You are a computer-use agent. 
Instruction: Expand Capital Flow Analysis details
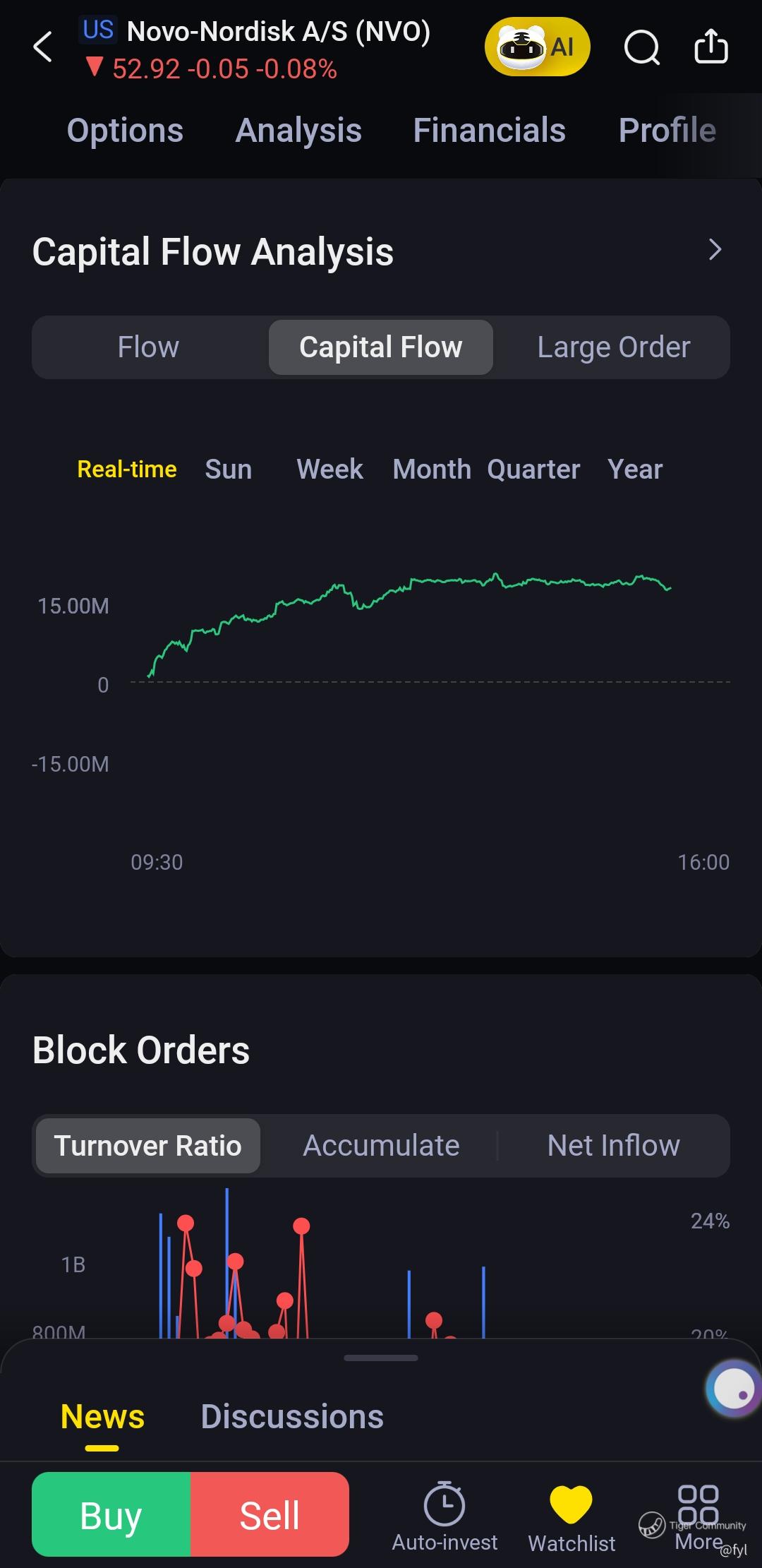pos(714,249)
